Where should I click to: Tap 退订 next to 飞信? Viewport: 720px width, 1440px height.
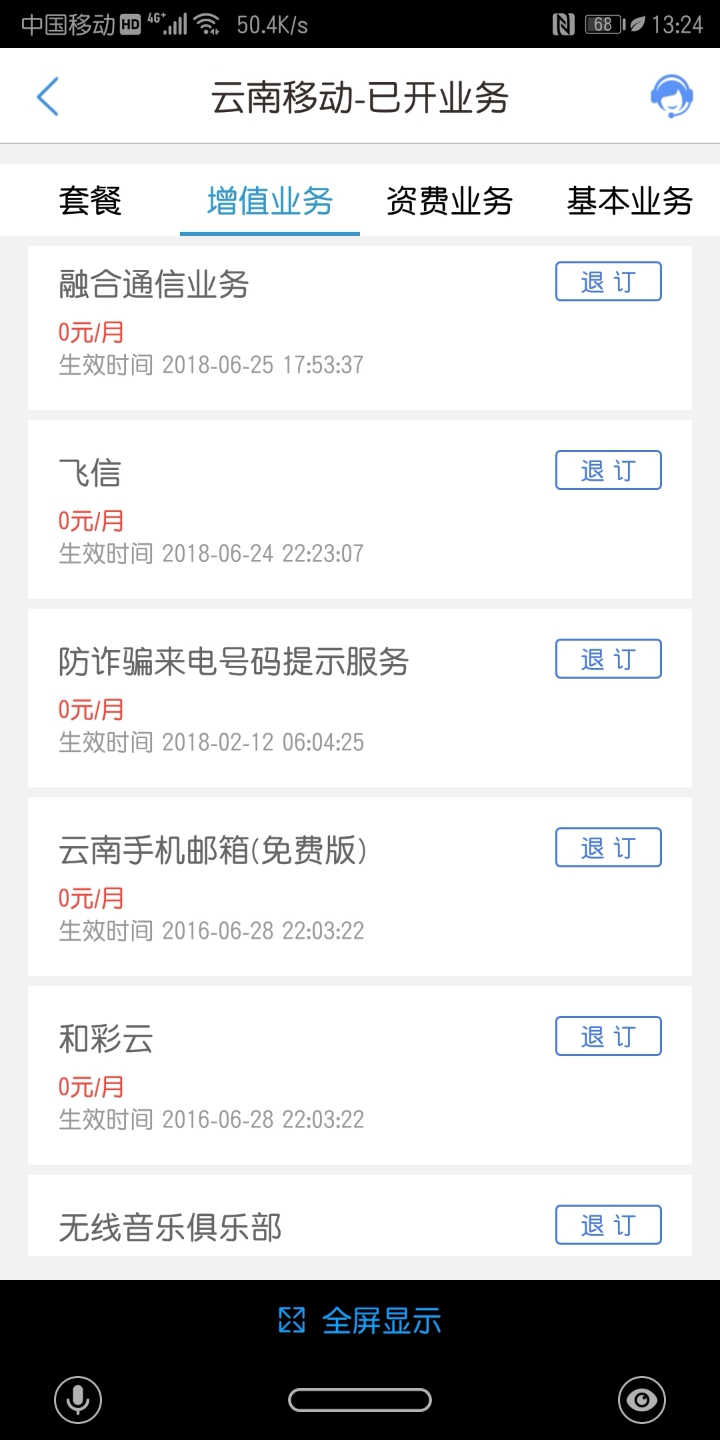pyautogui.click(x=607, y=470)
